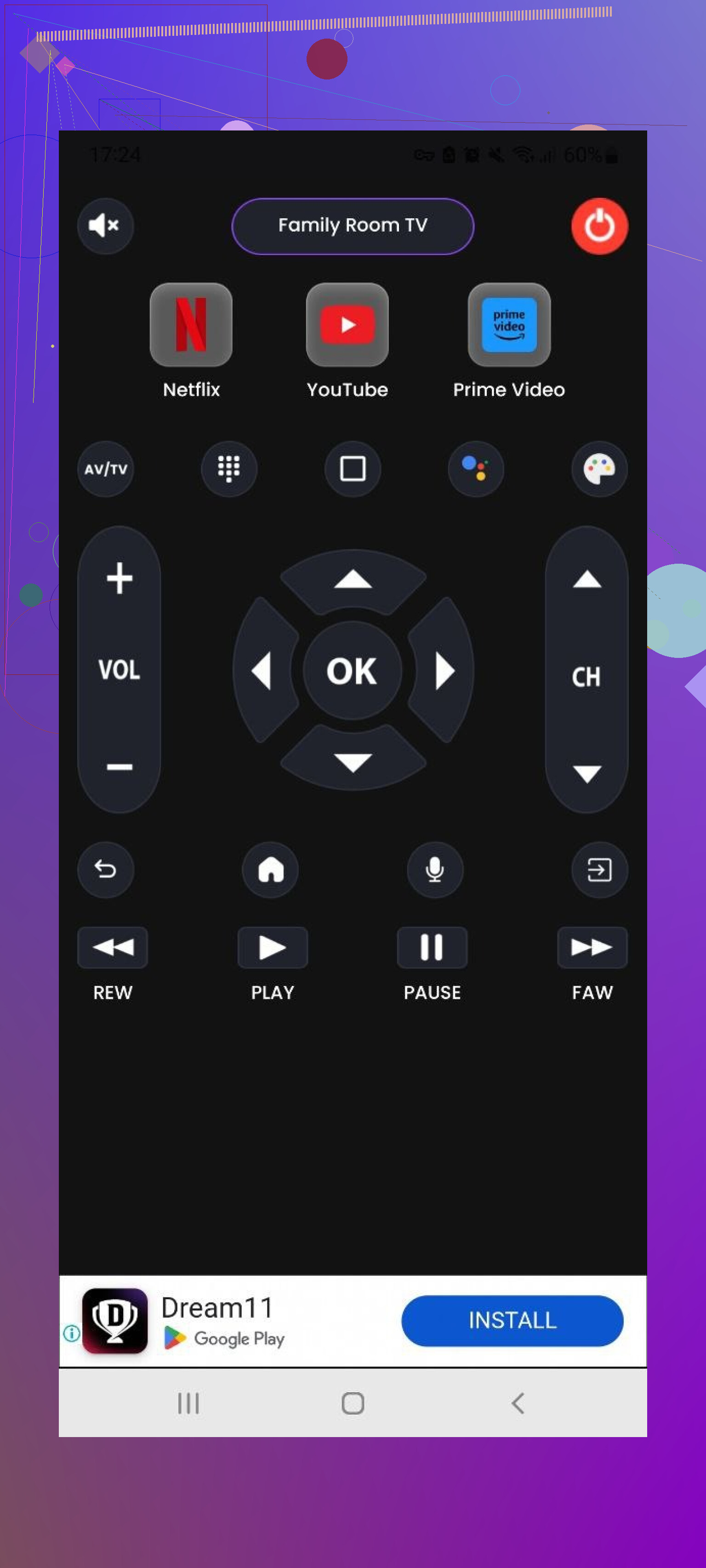
Task: Go to the next channel up
Action: pos(586,579)
